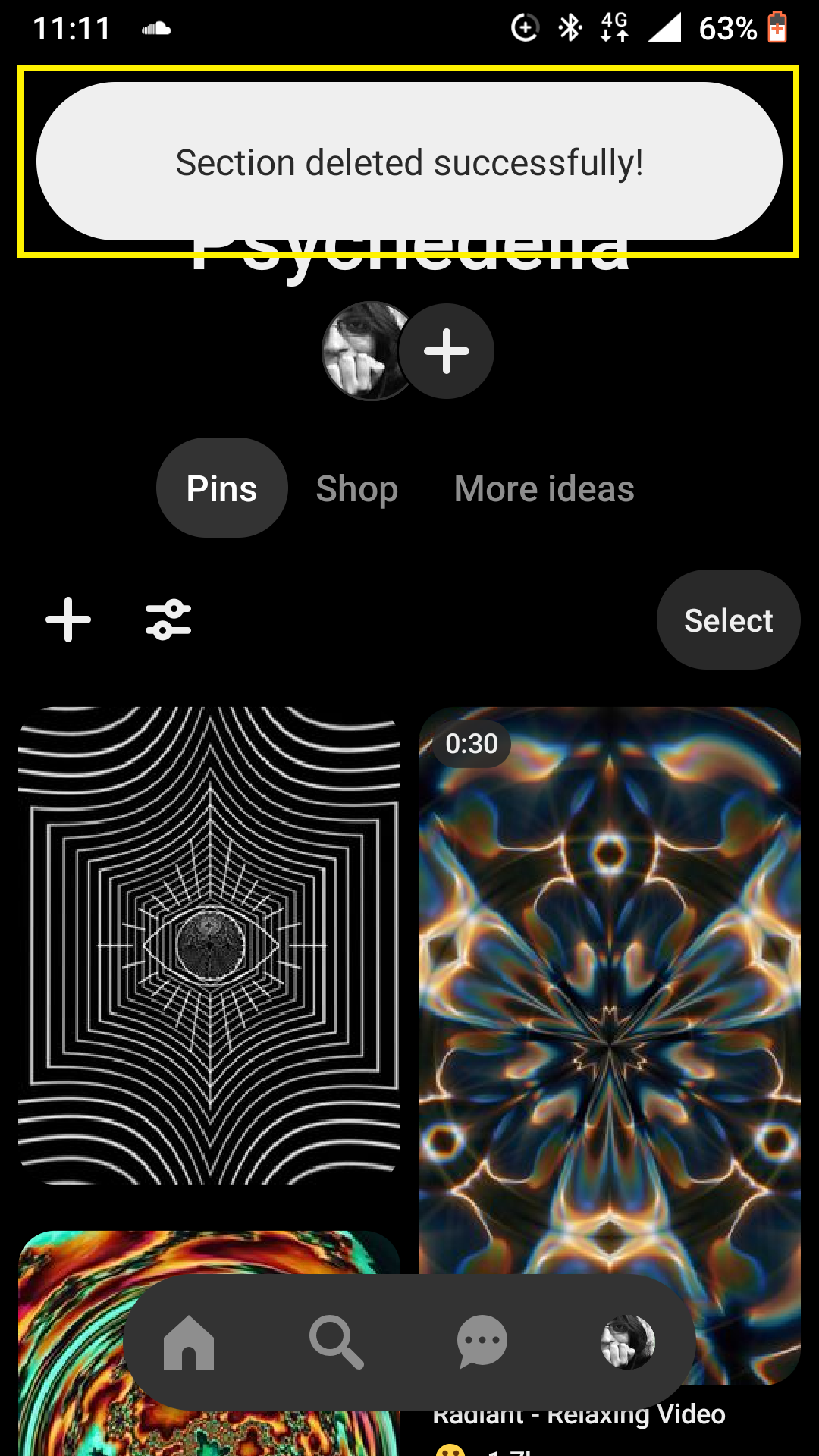Open the black and white eye pin
819x1456 pixels.
pos(209,946)
